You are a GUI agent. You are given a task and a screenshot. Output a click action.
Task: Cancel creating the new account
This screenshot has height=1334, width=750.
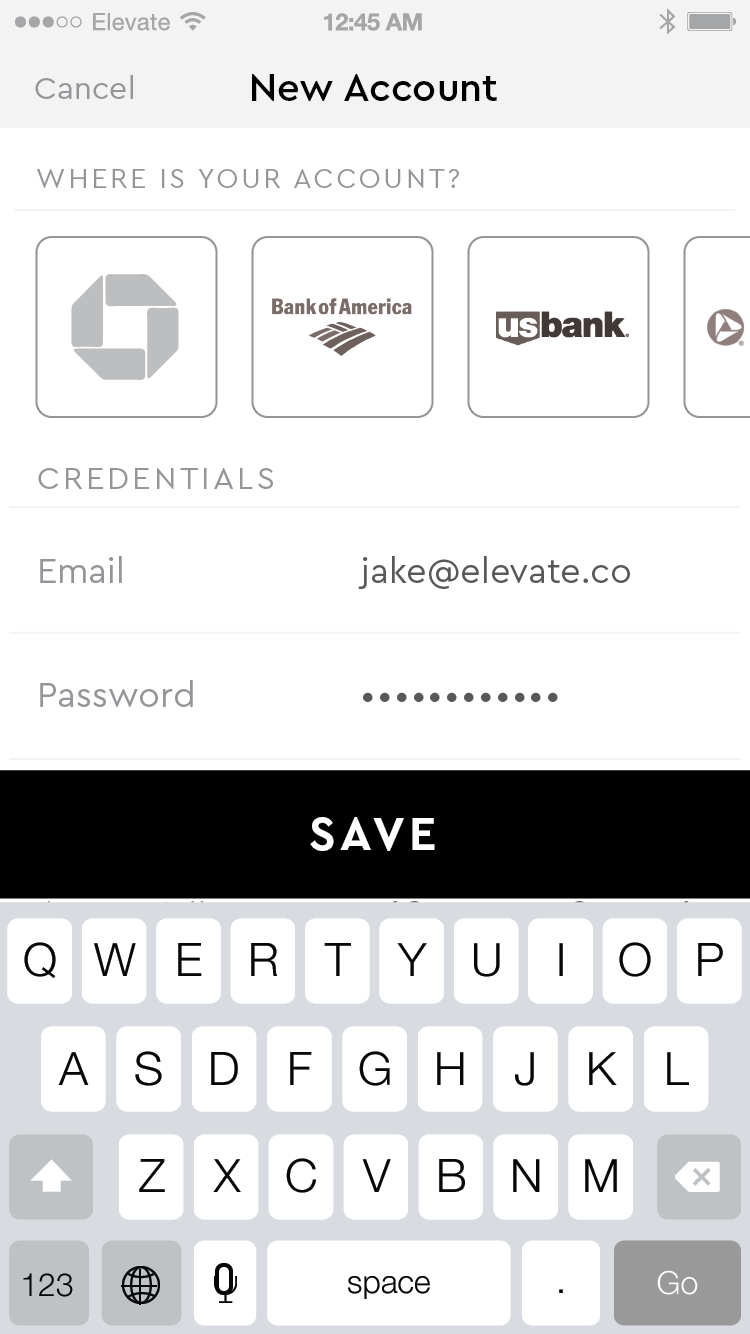84,89
